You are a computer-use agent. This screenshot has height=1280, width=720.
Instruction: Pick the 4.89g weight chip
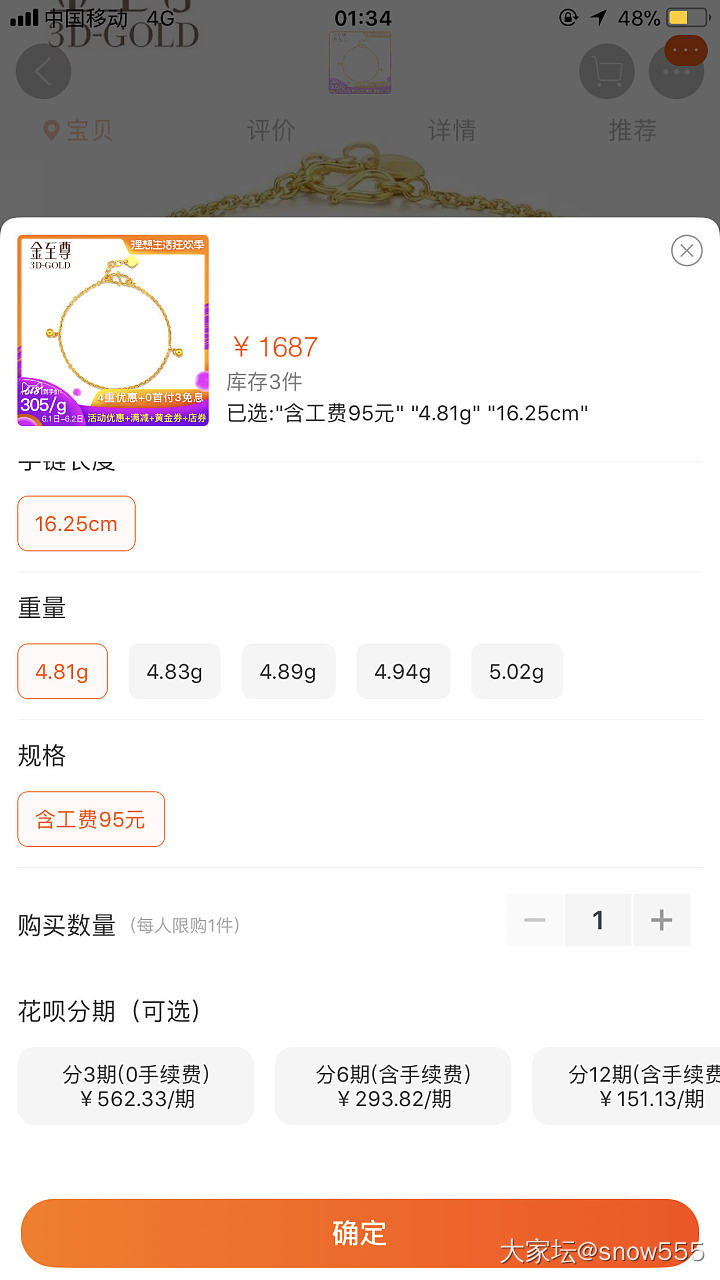click(288, 671)
